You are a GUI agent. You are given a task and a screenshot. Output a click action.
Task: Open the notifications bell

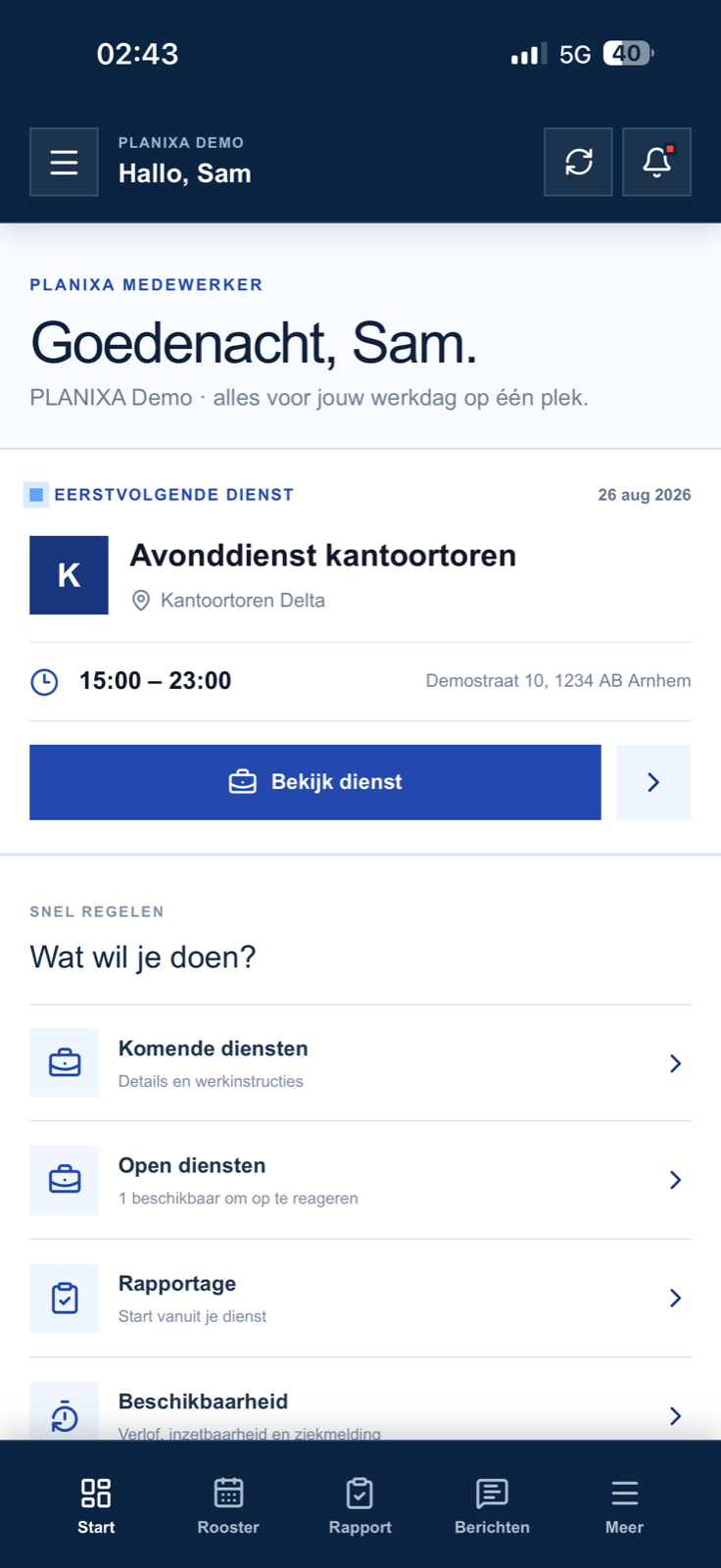pyautogui.click(x=656, y=162)
